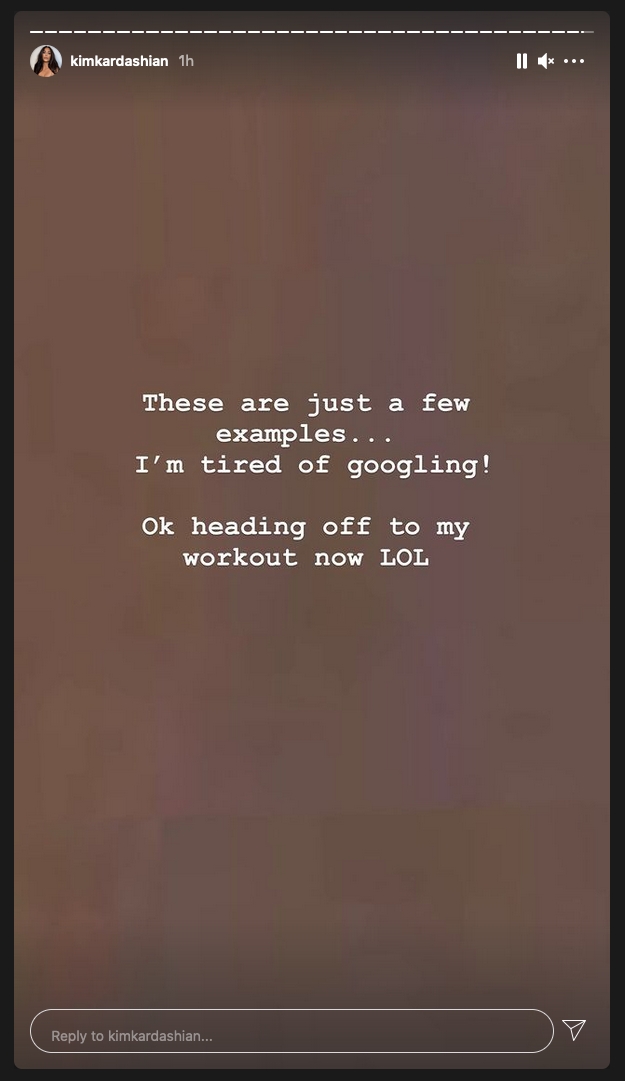The height and width of the screenshot is (1081, 625).
Task: Tap the kimkardashian username
Action: tap(119, 61)
